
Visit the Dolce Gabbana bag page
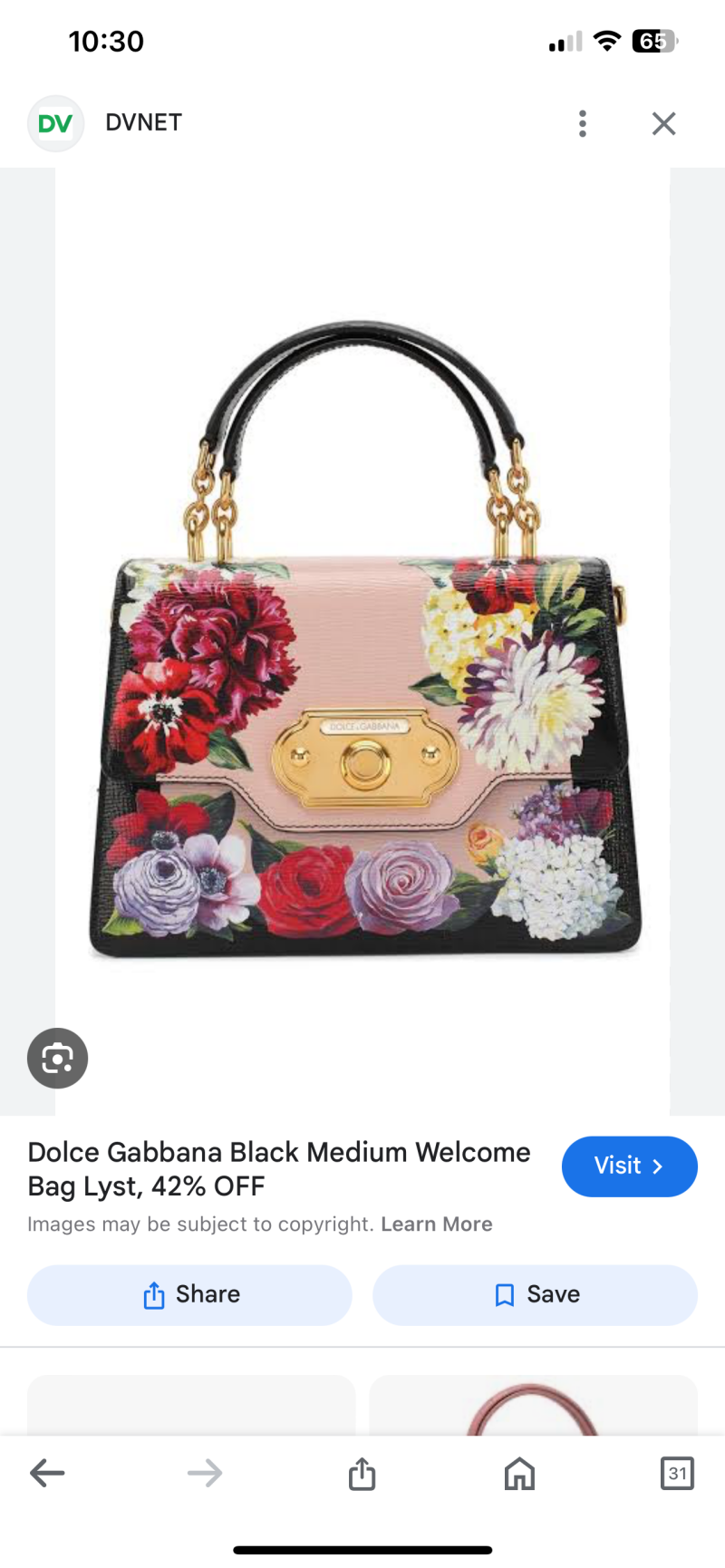point(629,1166)
